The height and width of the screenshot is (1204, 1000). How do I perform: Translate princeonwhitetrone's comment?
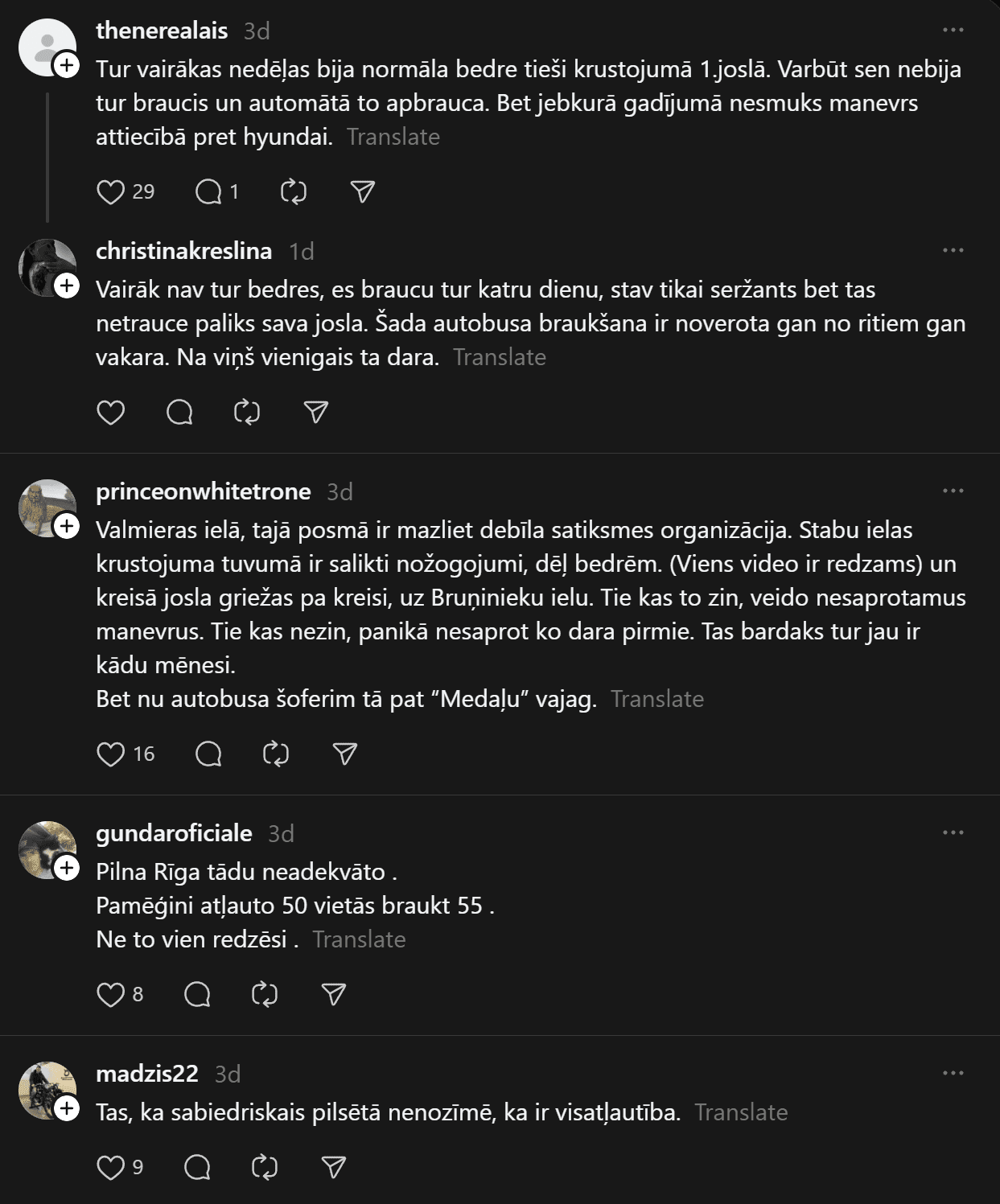pyautogui.click(x=656, y=699)
